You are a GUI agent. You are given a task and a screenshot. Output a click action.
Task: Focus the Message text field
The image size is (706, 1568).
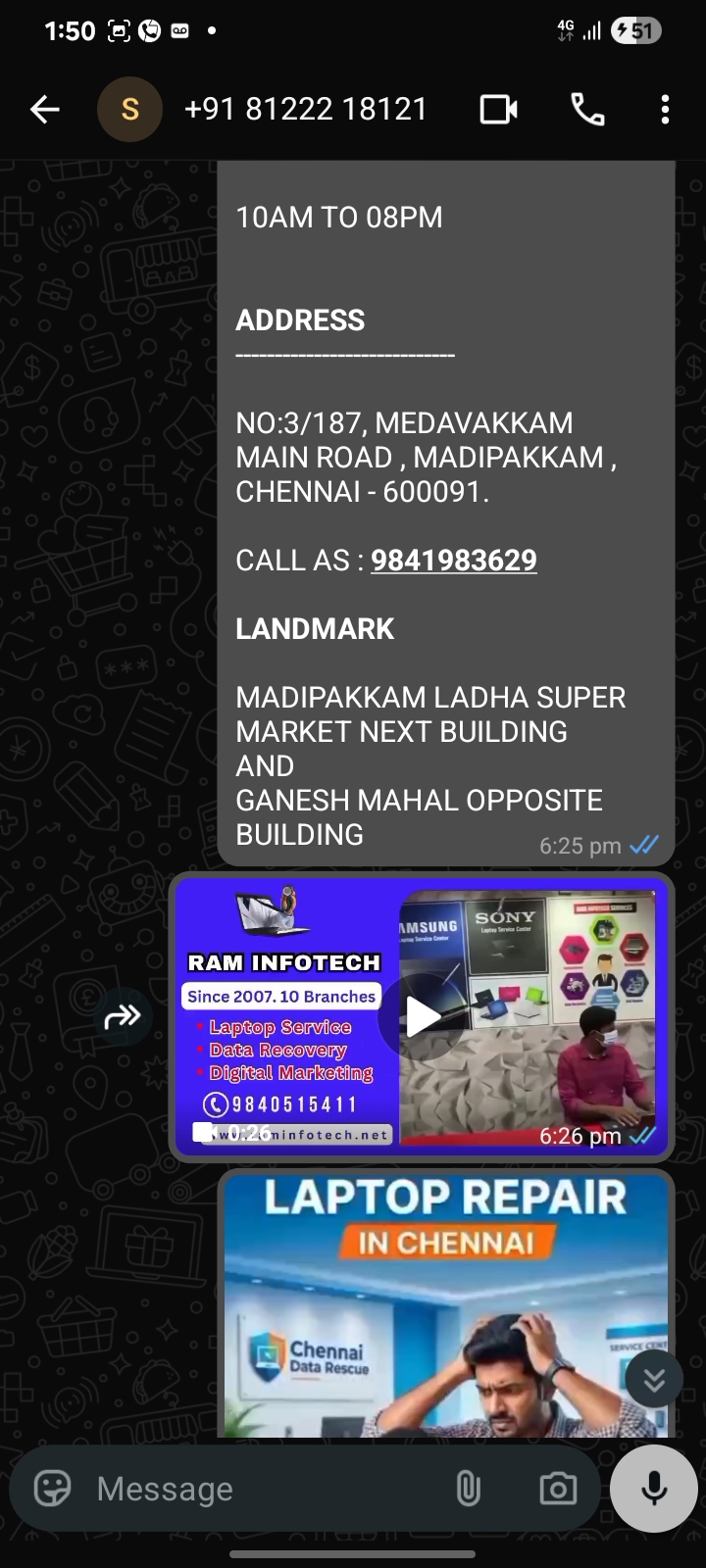(x=265, y=1489)
